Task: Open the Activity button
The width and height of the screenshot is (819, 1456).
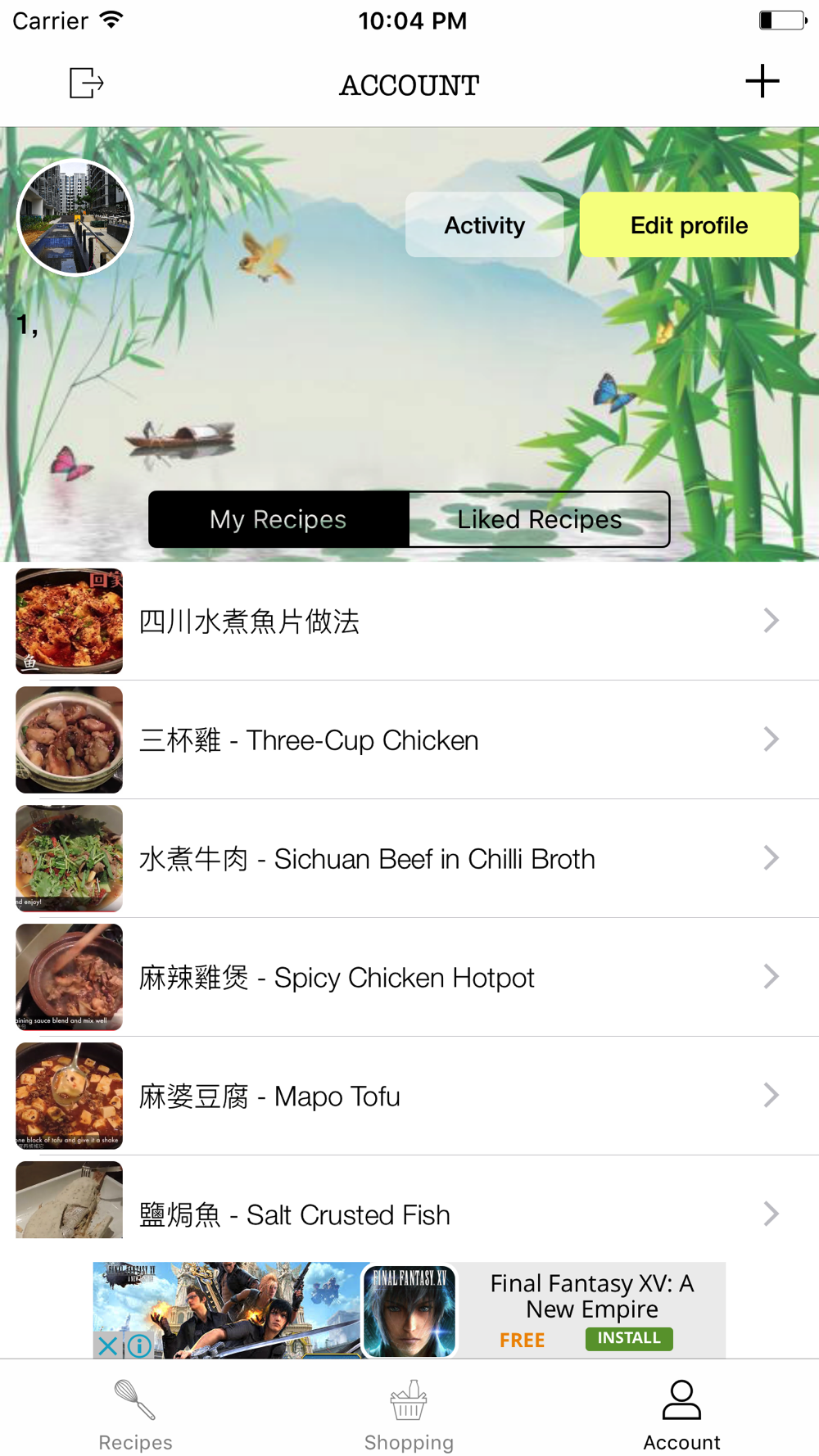Action: click(484, 225)
